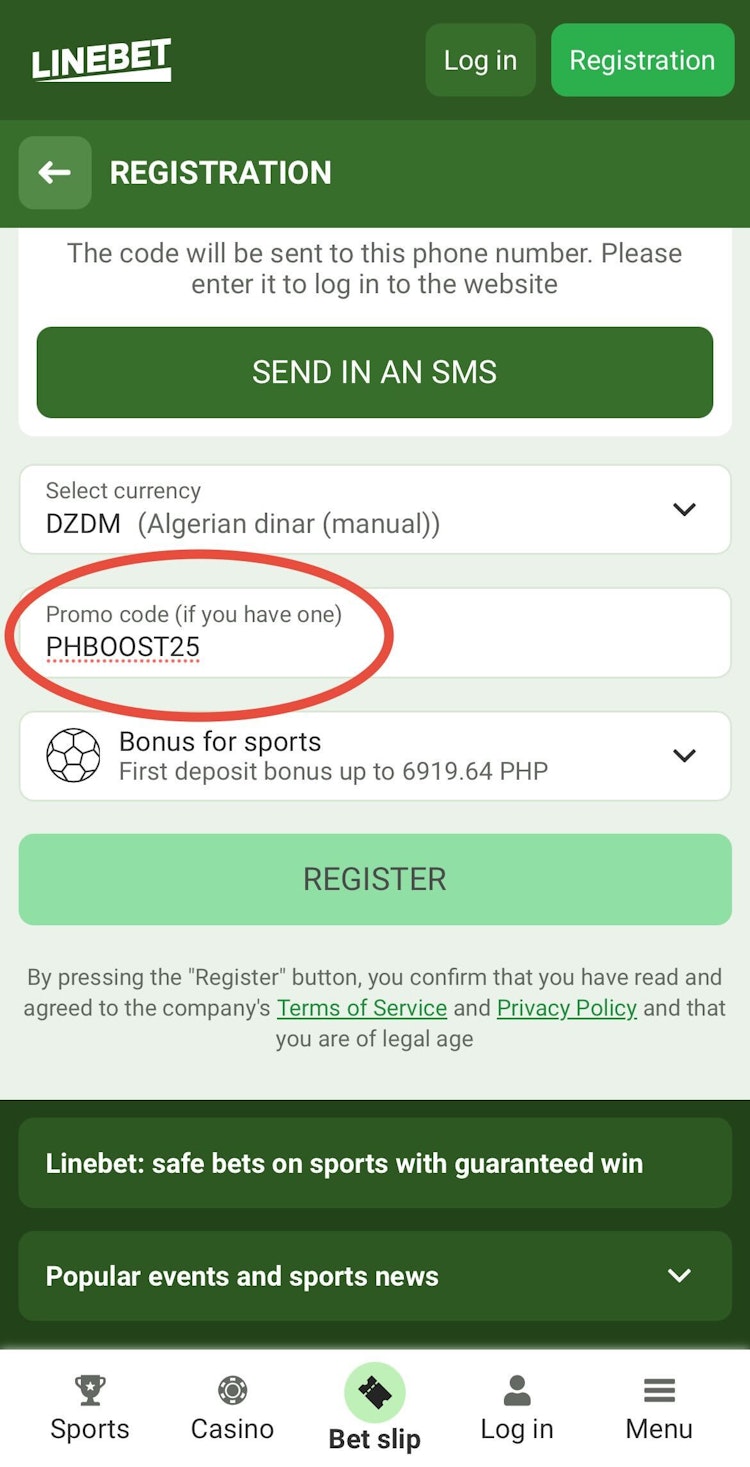Expand the Bonus for sports selector
The image size is (750, 1467).
pos(375,756)
